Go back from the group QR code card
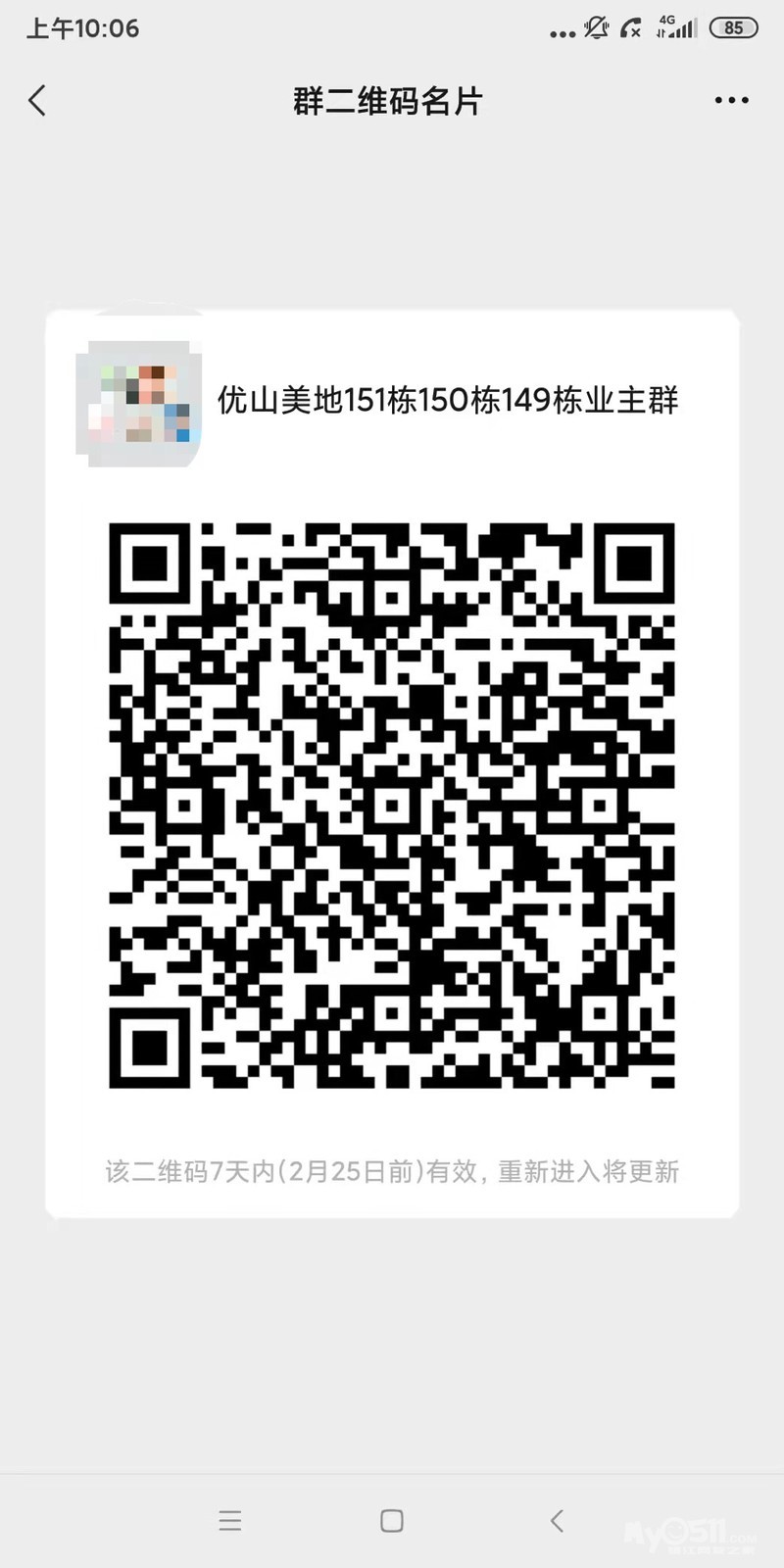784x1568 pixels. [37, 100]
